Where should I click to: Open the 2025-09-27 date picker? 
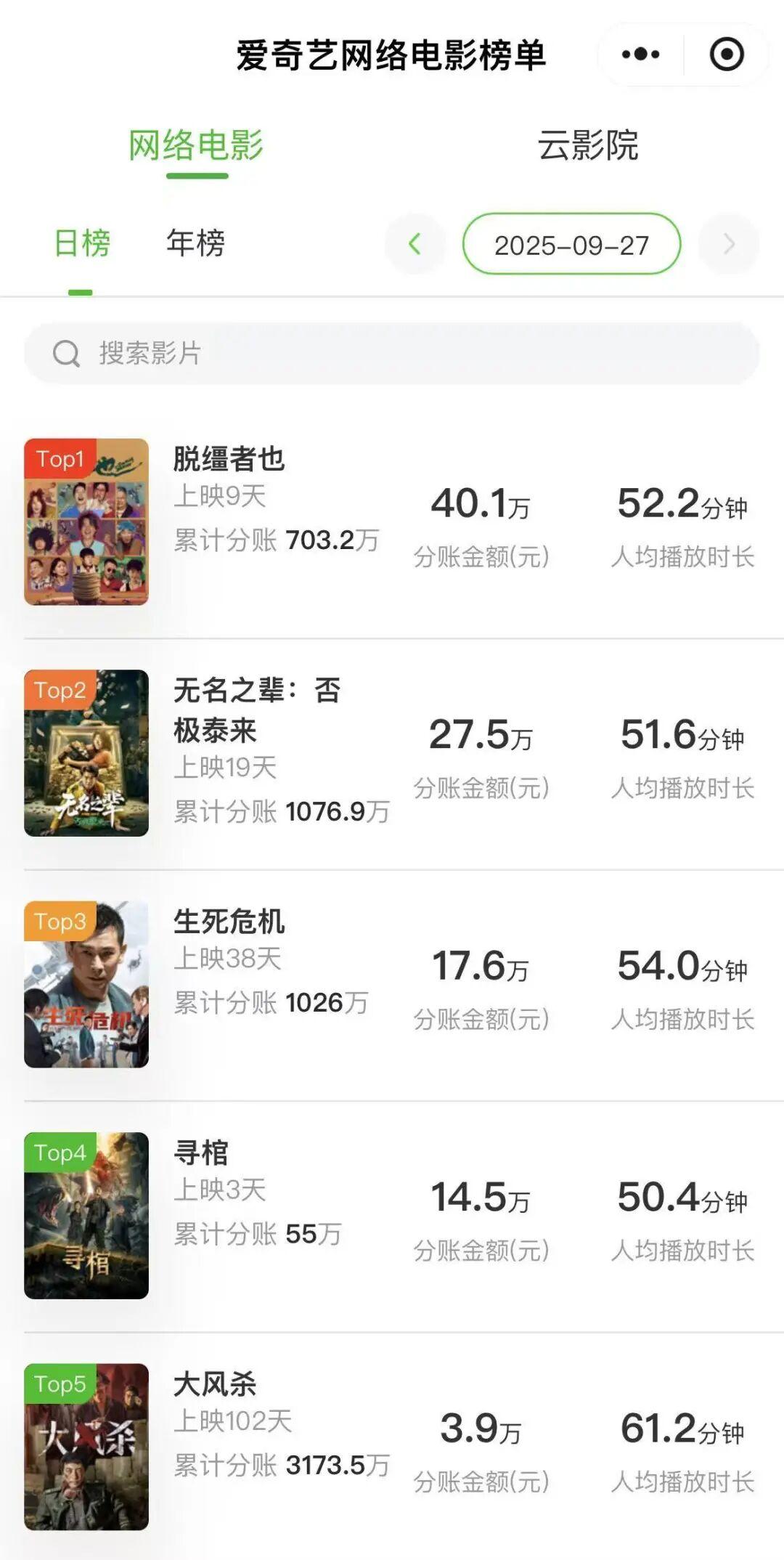571,244
